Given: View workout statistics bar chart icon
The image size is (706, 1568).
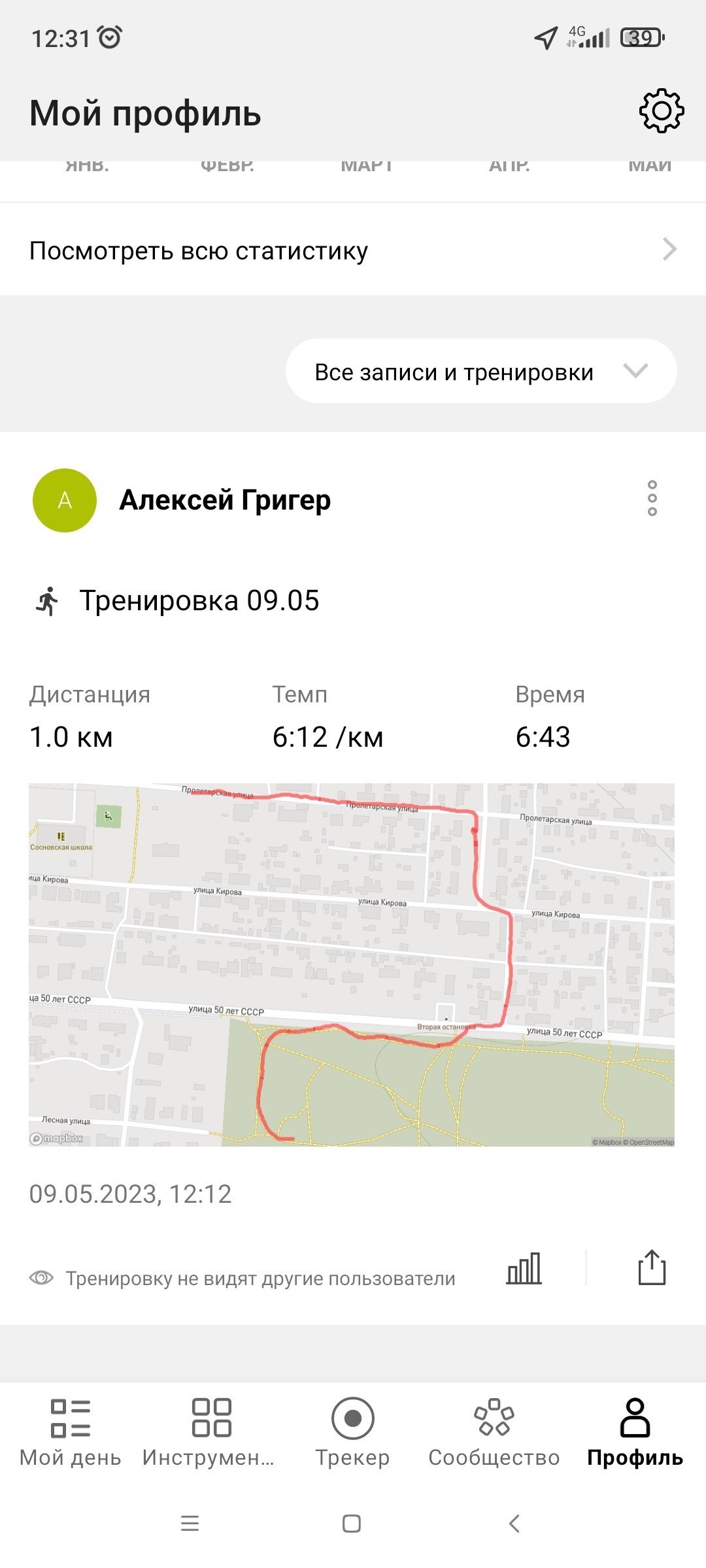Looking at the screenshot, I should point(524,1268).
